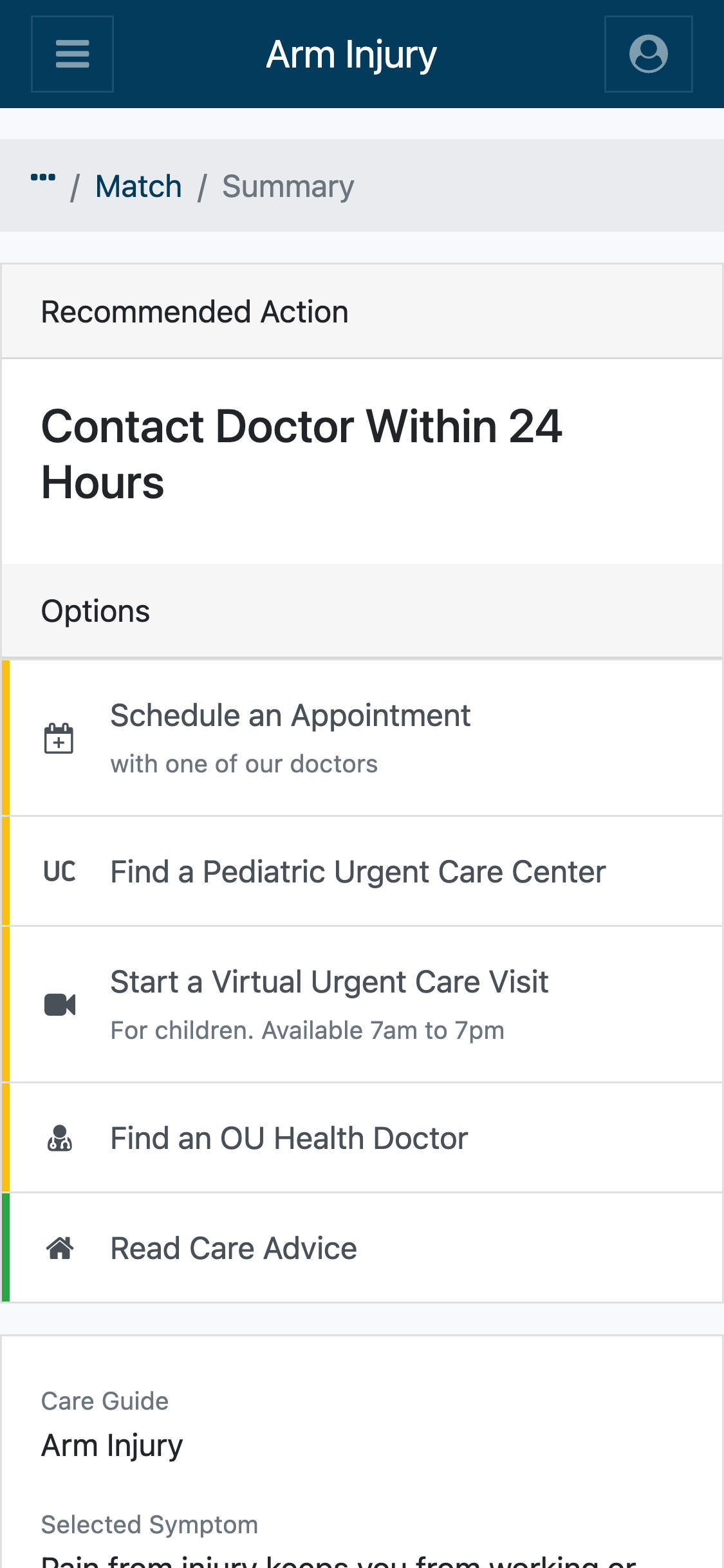This screenshot has width=724, height=1568.
Task: Select the calendar appointment icon
Action: (x=59, y=738)
